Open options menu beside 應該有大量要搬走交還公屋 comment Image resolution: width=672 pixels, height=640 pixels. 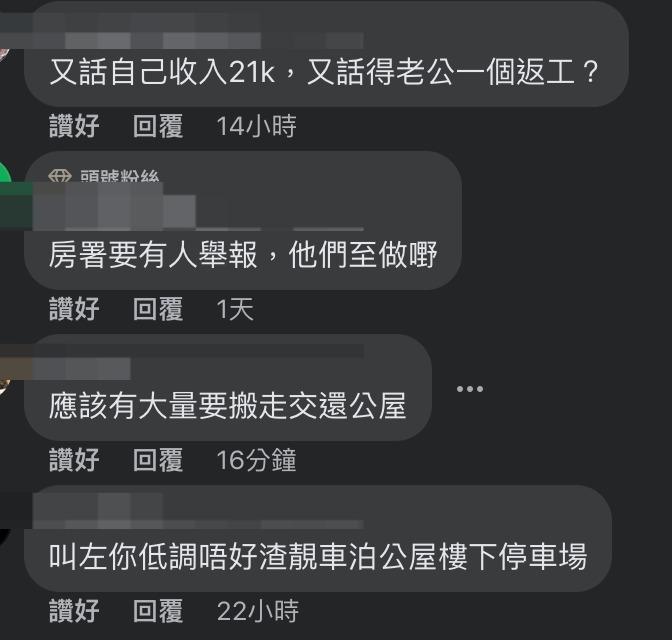pos(469,388)
